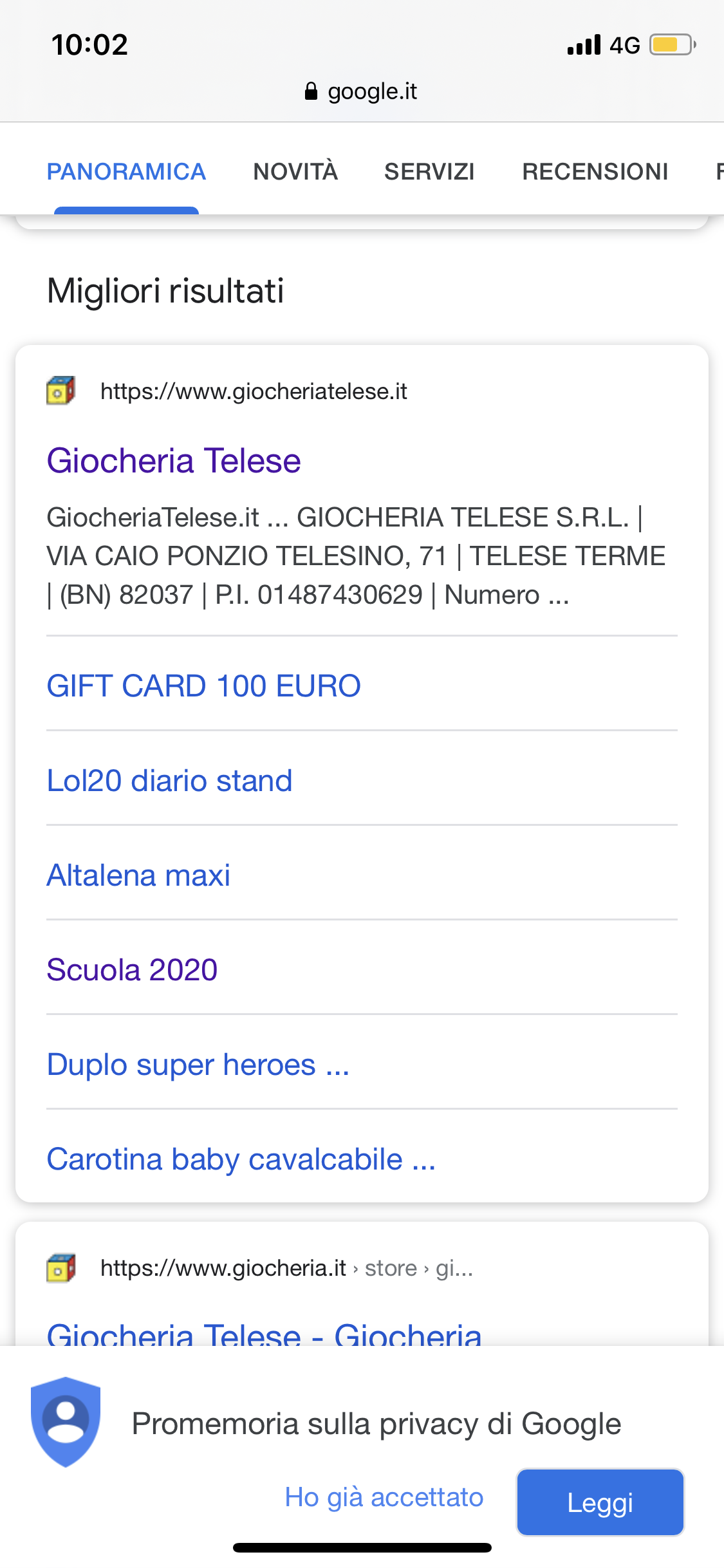The height and width of the screenshot is (1568, 724).
Task: Choose Ho già accettato on privacy reminder
Action: [384, 1497]
